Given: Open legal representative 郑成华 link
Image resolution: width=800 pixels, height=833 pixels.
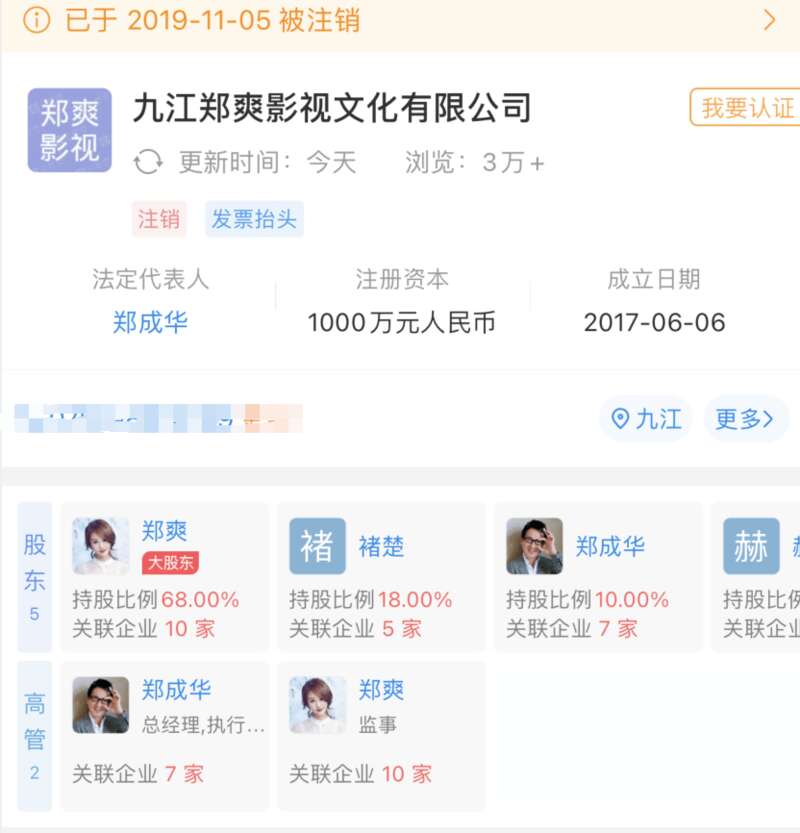Looking at the screenshot, I should pyautogui.click(x=150, y=322).
